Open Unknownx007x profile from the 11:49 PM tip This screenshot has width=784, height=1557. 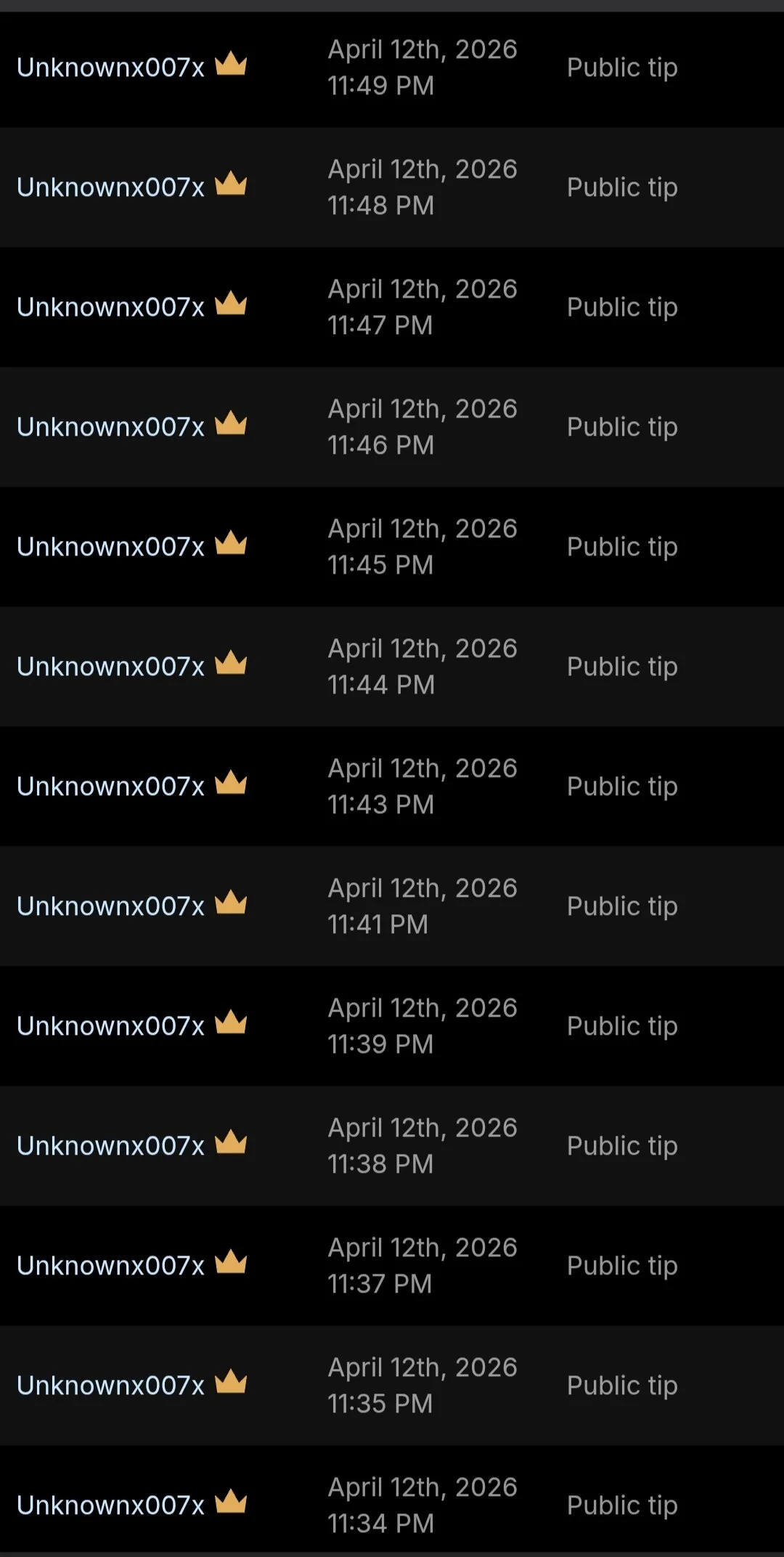[110, 68]
